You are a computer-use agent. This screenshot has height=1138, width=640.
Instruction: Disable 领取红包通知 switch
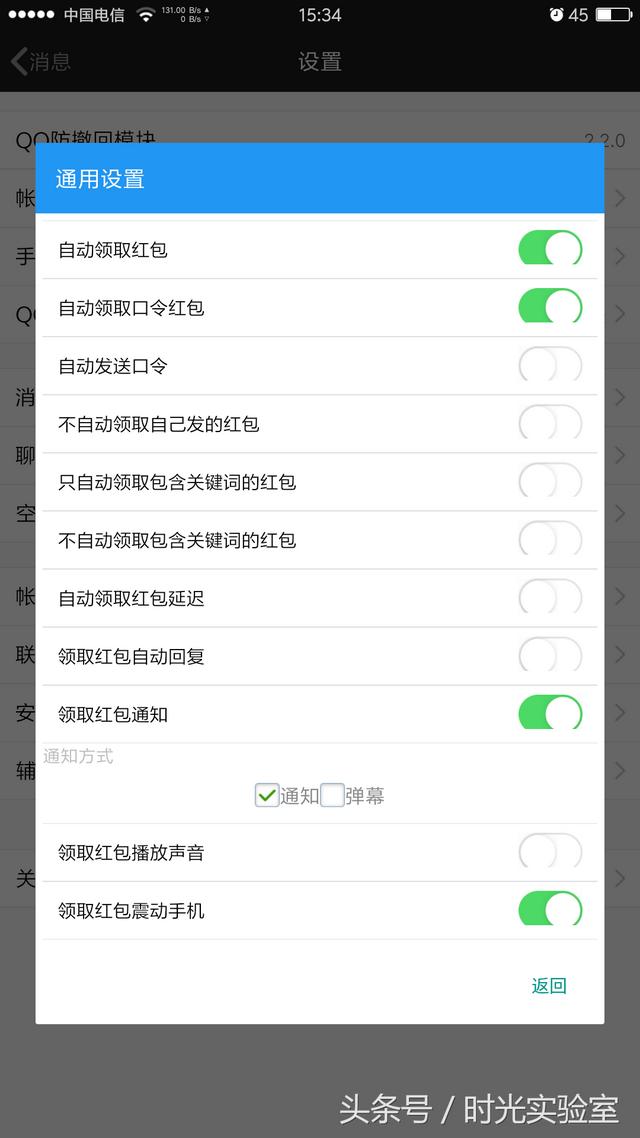coord(550,714)
